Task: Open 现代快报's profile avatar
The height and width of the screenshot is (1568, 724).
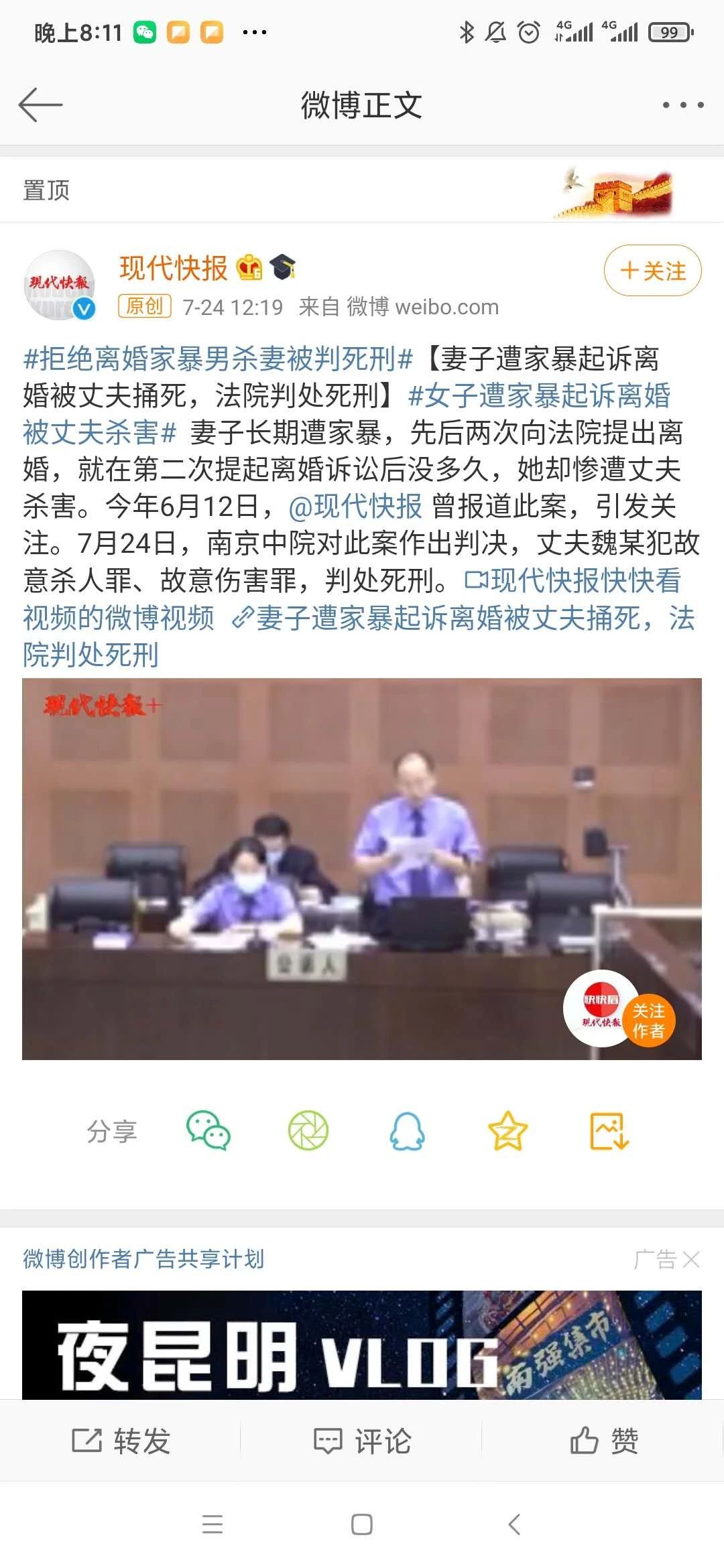Action: (60, 285)
